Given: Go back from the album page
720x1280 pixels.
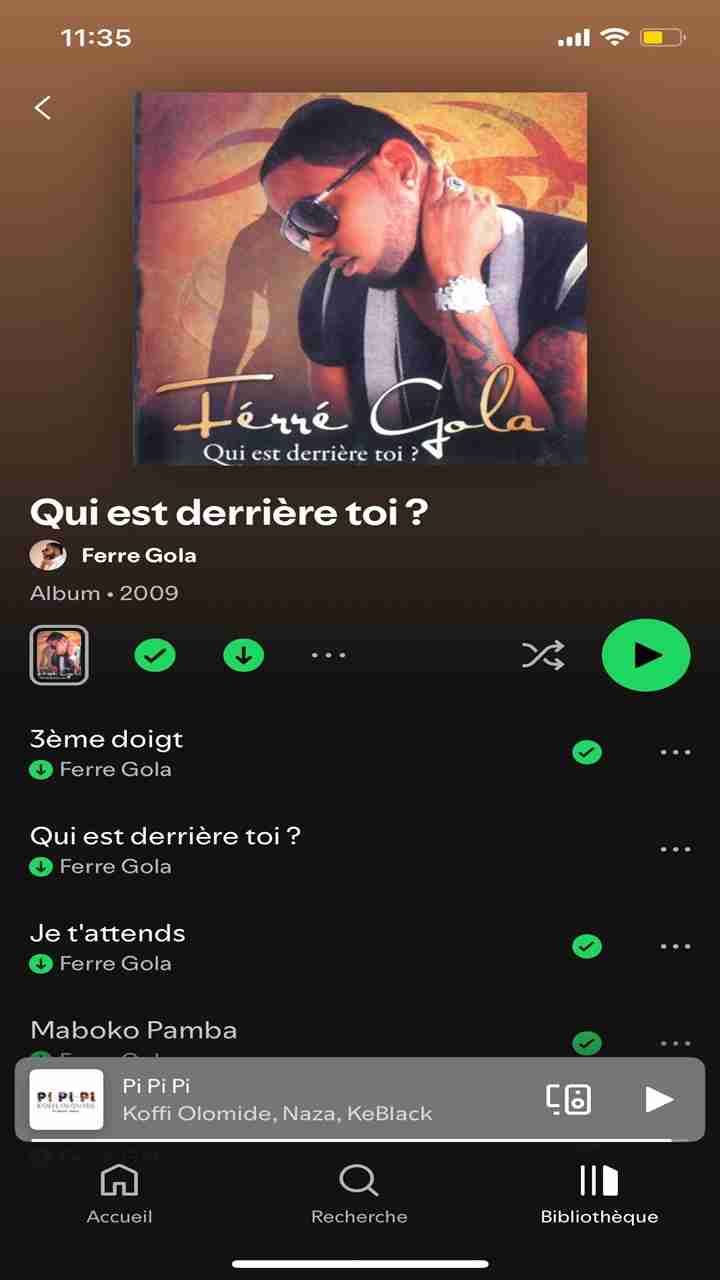Looking at the screenshot, I should pos(42,108).
